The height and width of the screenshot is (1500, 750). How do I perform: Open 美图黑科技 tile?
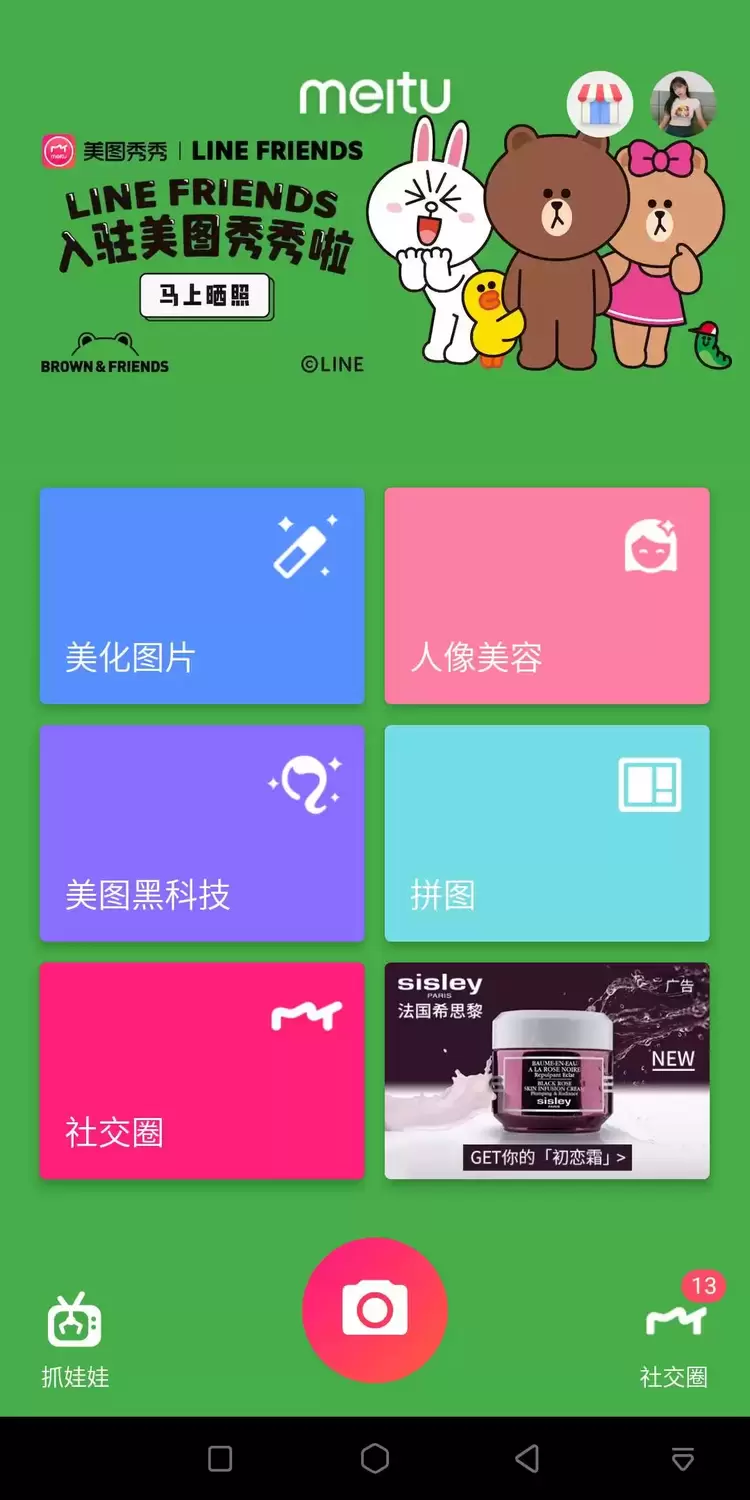pyautogui.click(x=202, y=833)
